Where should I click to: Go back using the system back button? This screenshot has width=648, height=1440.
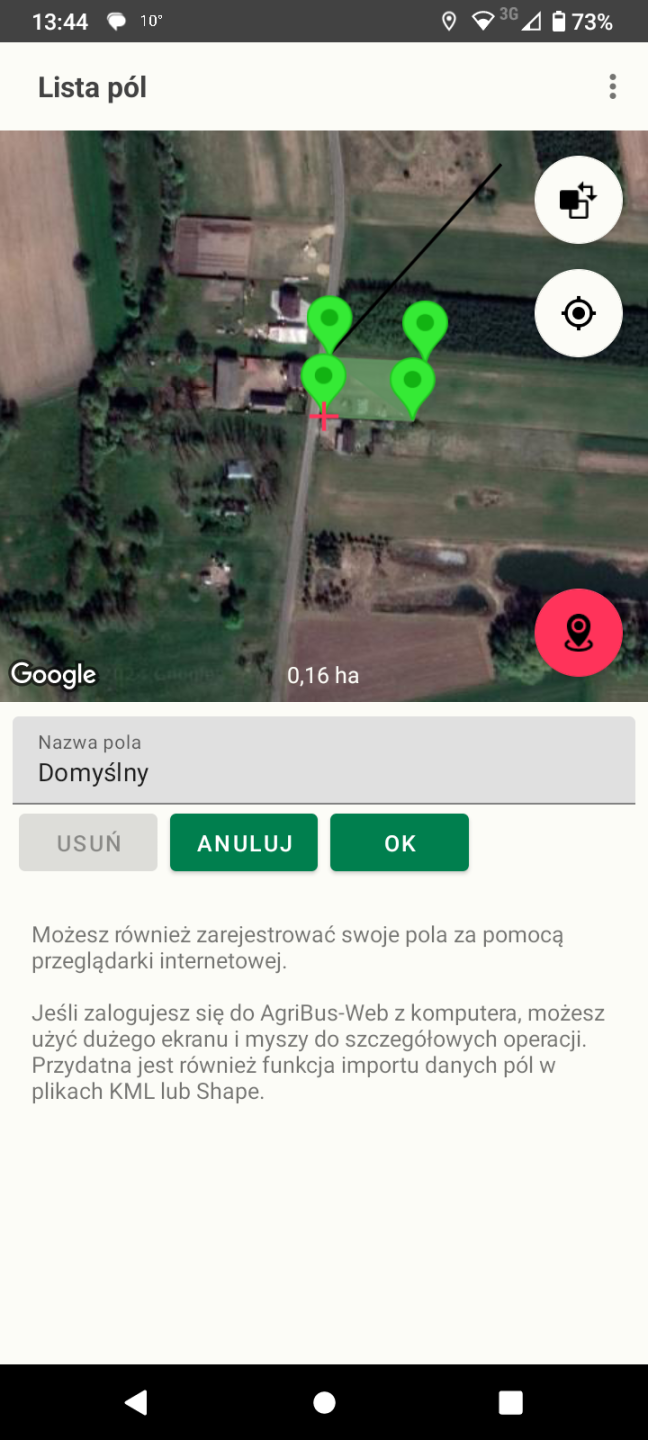click(x=136, y=1402)
